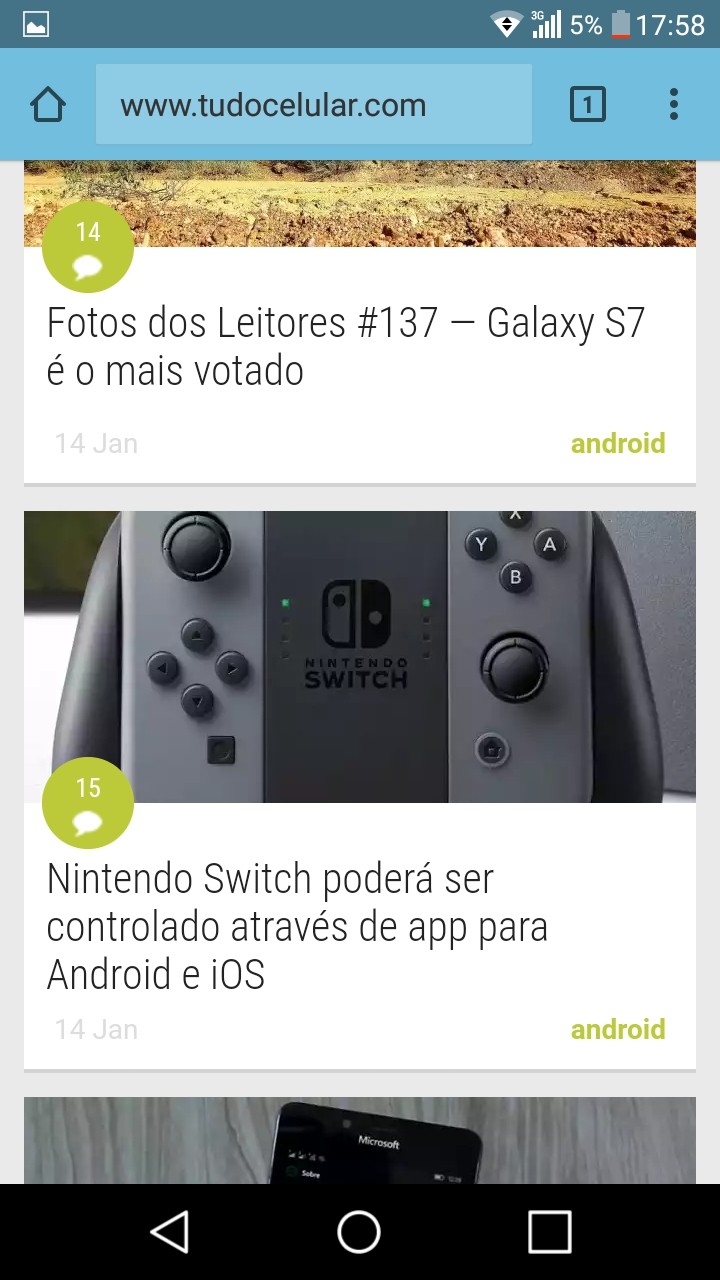Read the Nintendo Switch poderá ser controlado headline

(297, 927)
